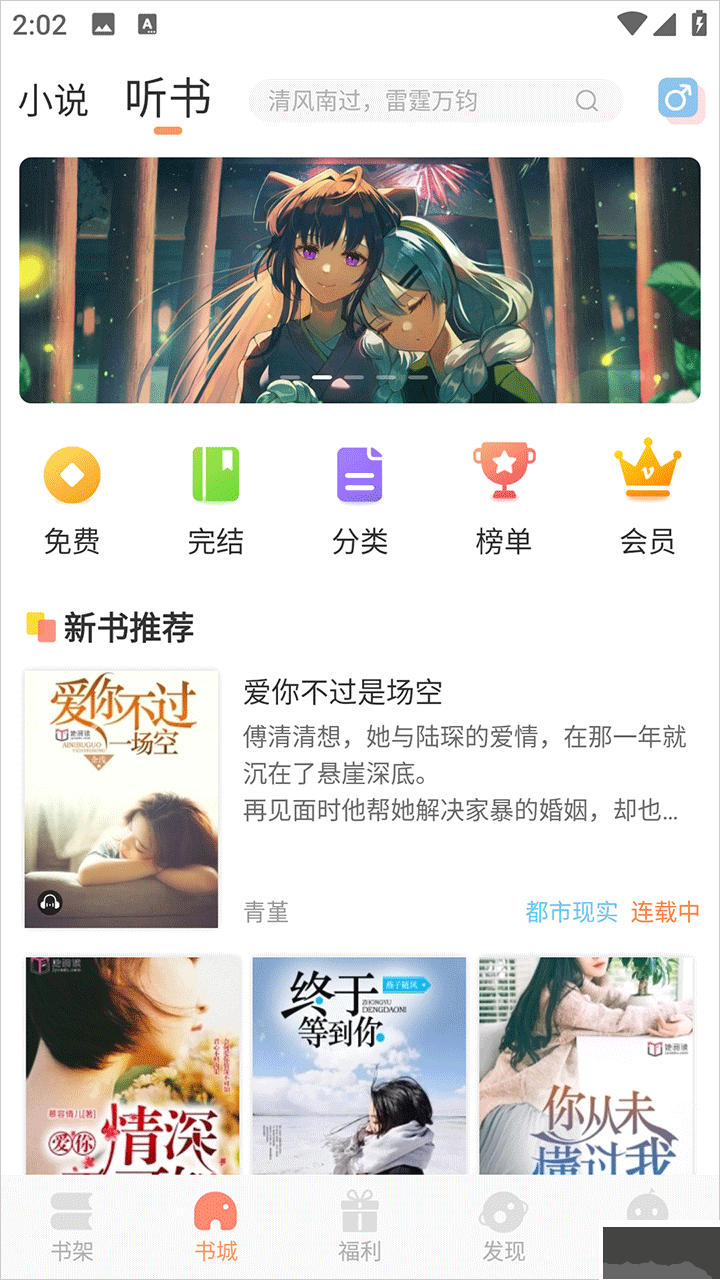Screen dimensions: 720x1280
Task: Tap the audio playback icon on the book cover
Action: [47, 903]
